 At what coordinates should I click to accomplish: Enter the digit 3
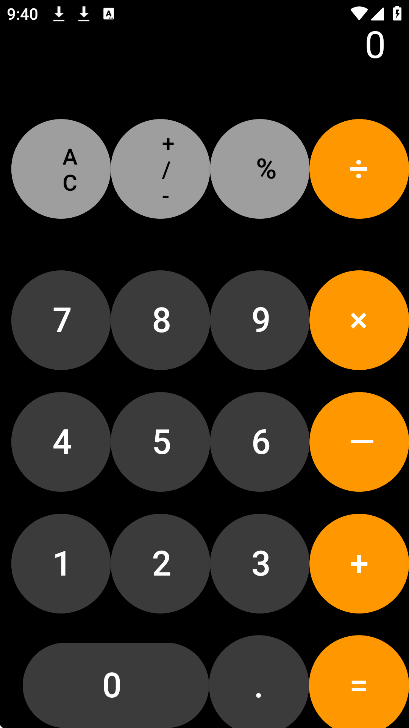(x=260, y=564)
